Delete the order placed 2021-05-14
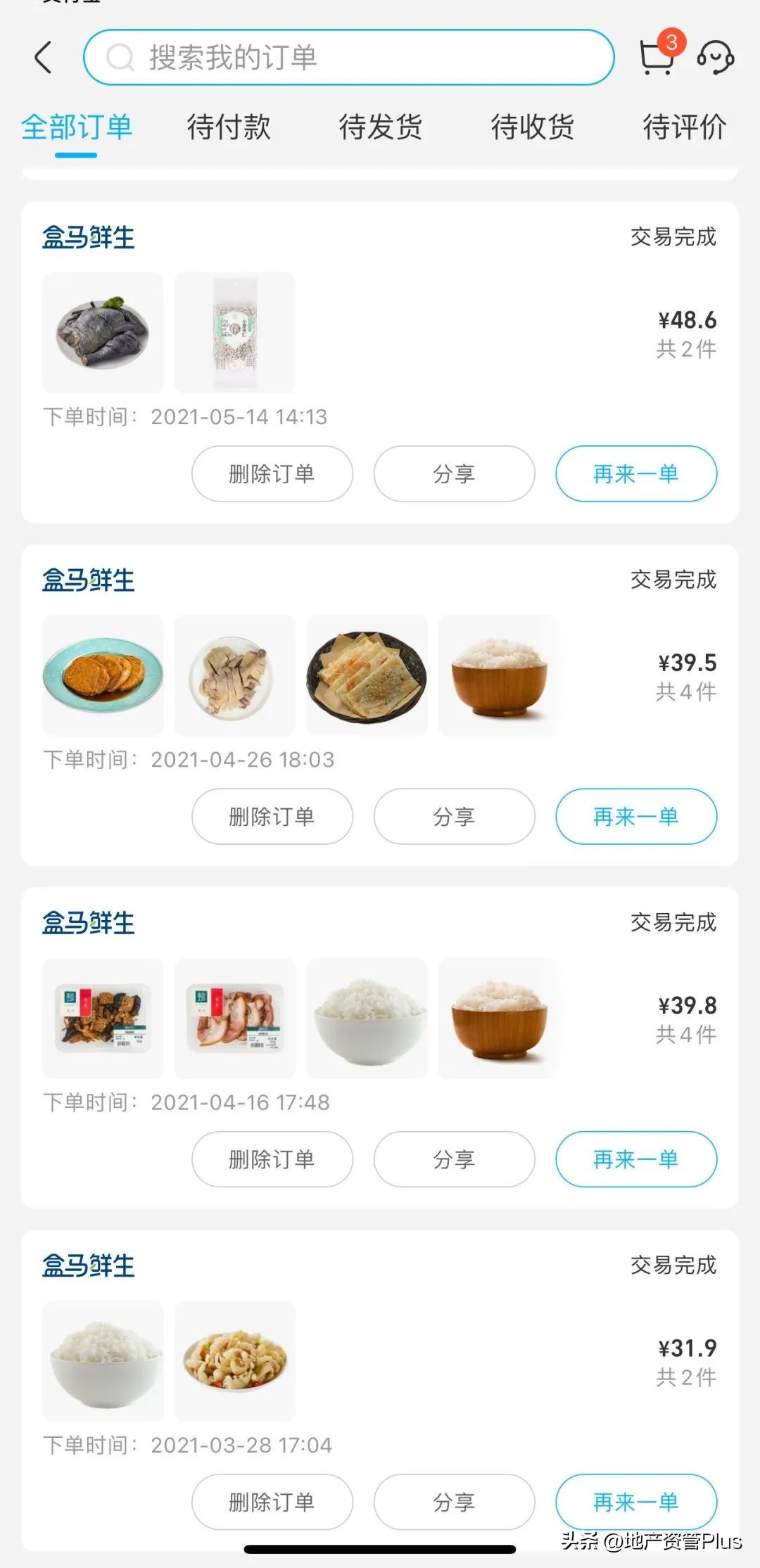This screenshot has height=1568, width=760. pyautogui.click(x=272, y=473)
